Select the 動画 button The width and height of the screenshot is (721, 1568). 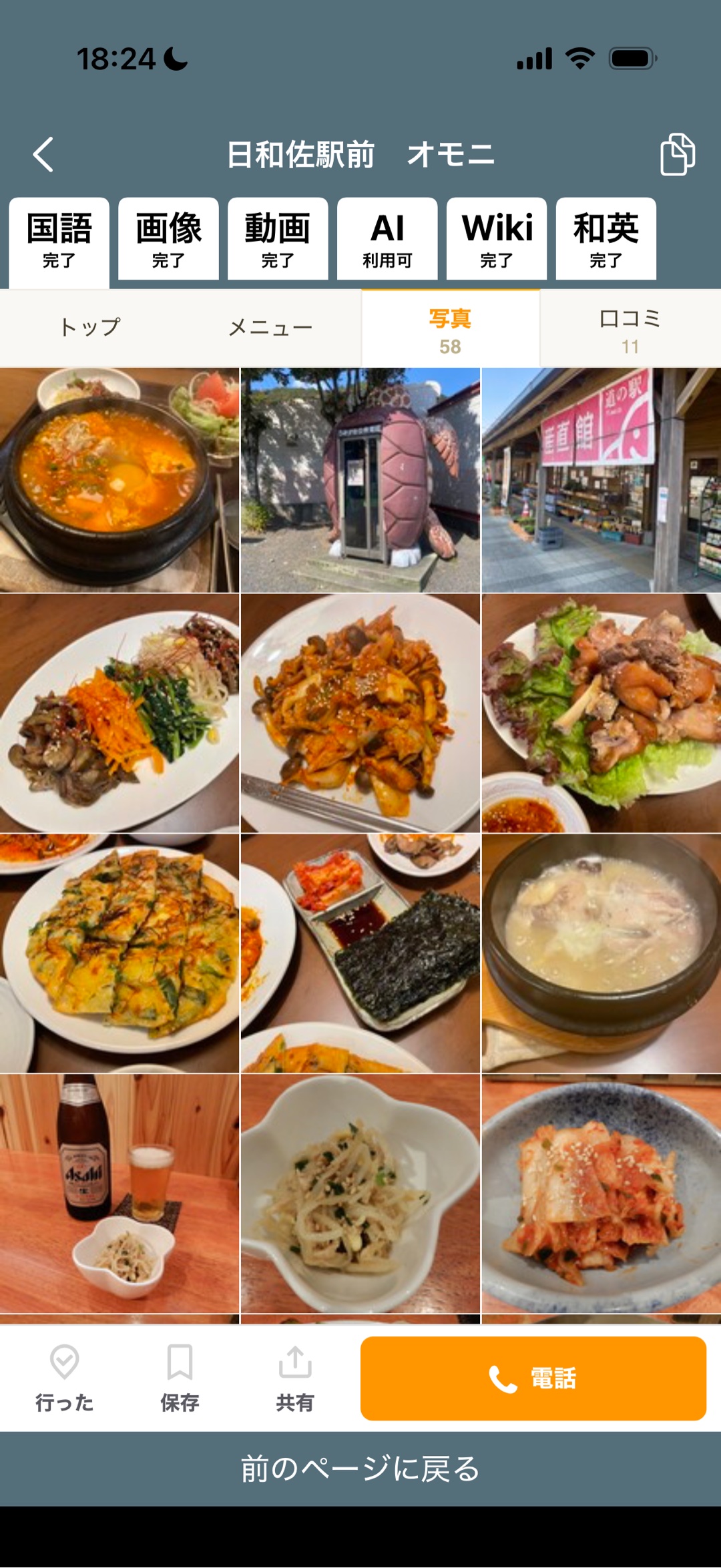(x=278, y=239)
